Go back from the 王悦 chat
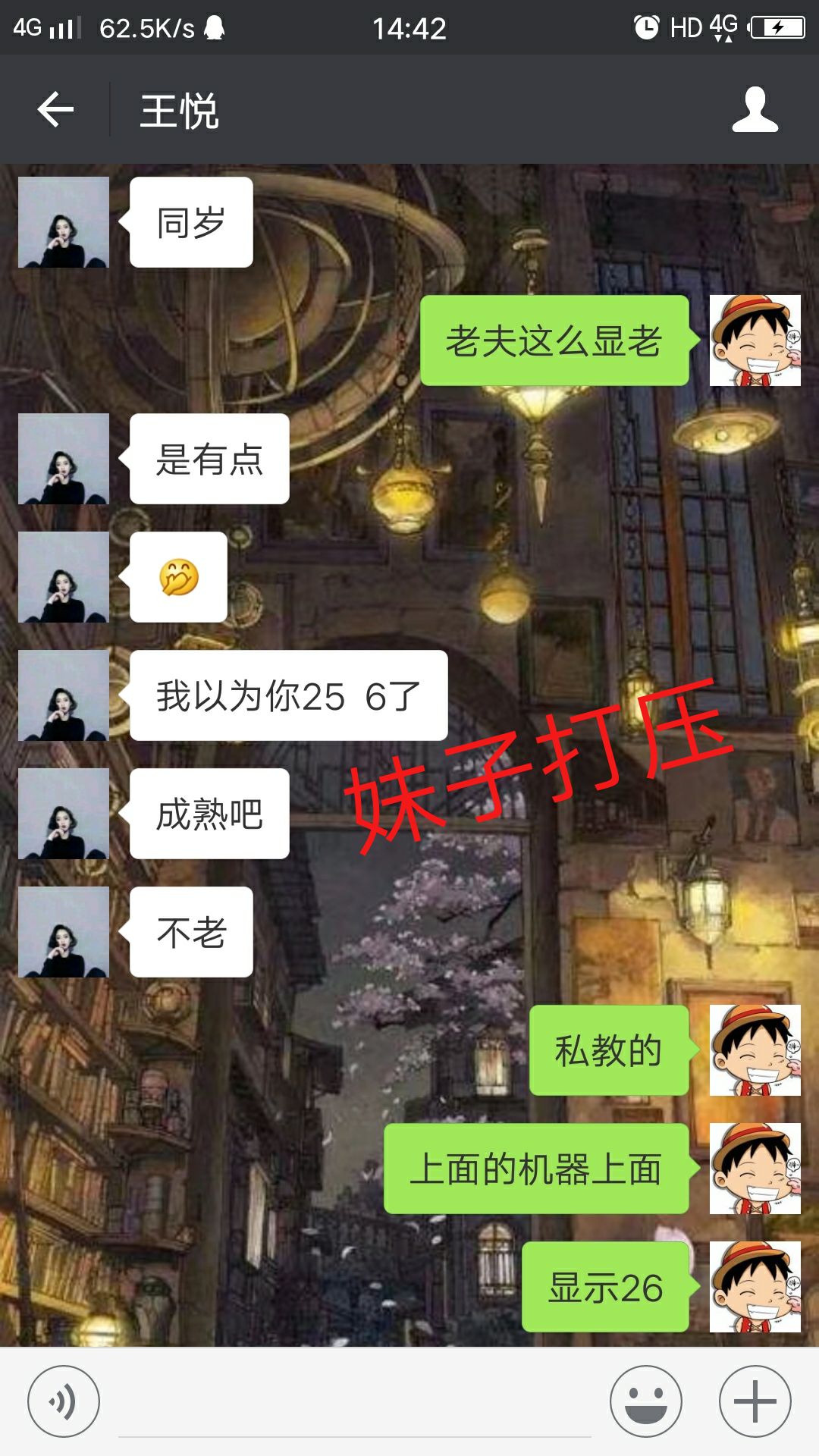The image size is (819, 1456). [x=55, y=110]
